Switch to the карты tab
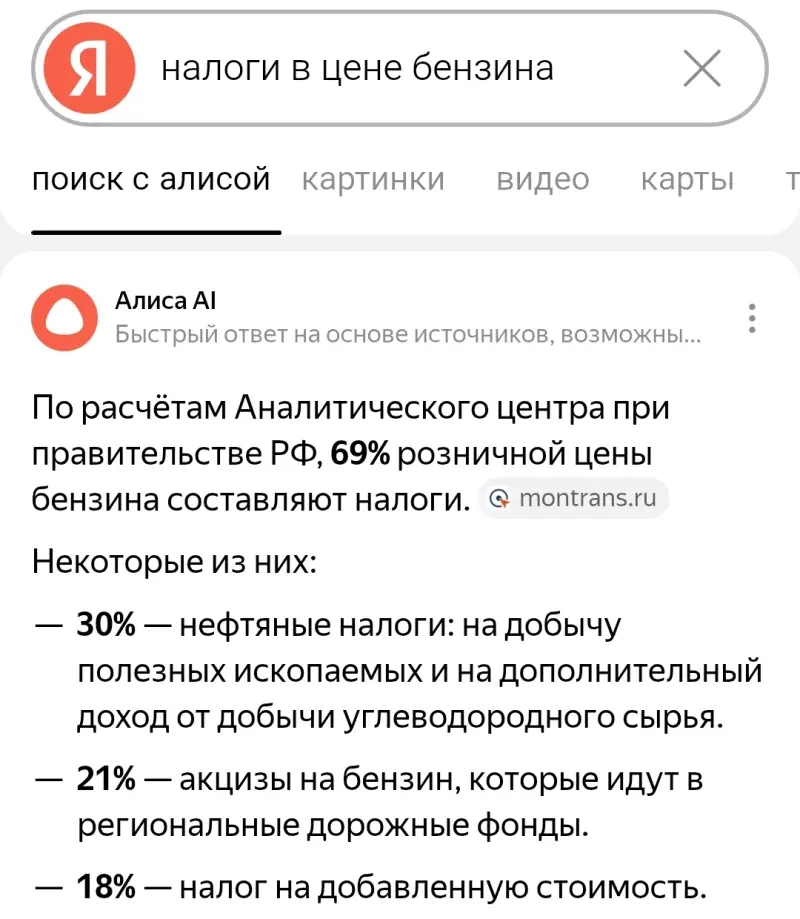800x919 pixels. click(x=687, y=180)
